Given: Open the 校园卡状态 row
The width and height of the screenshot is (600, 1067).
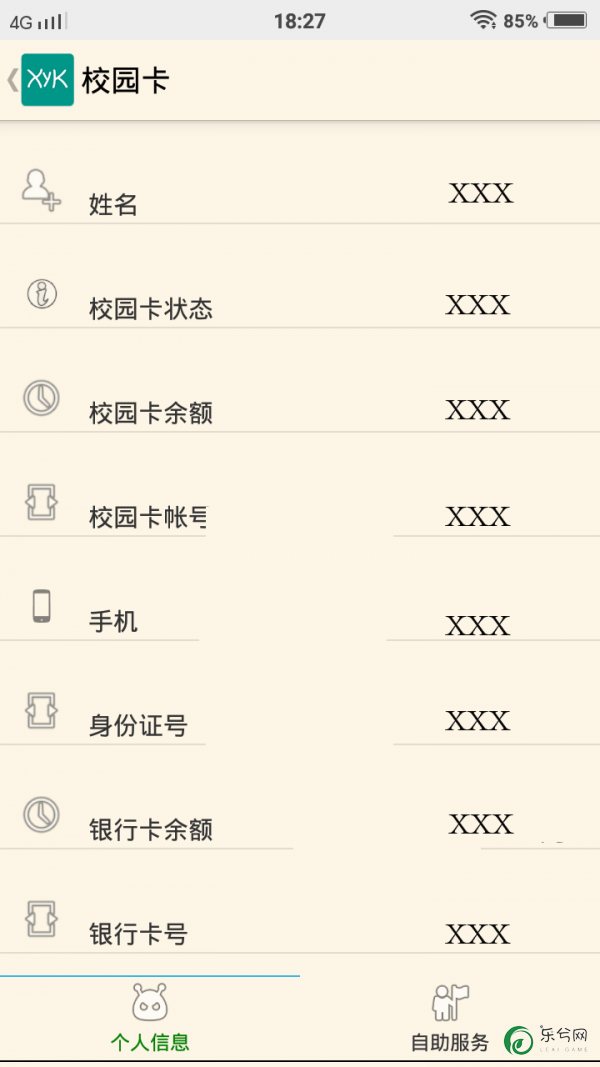Looking at the screenshot, I should [300, 296].
